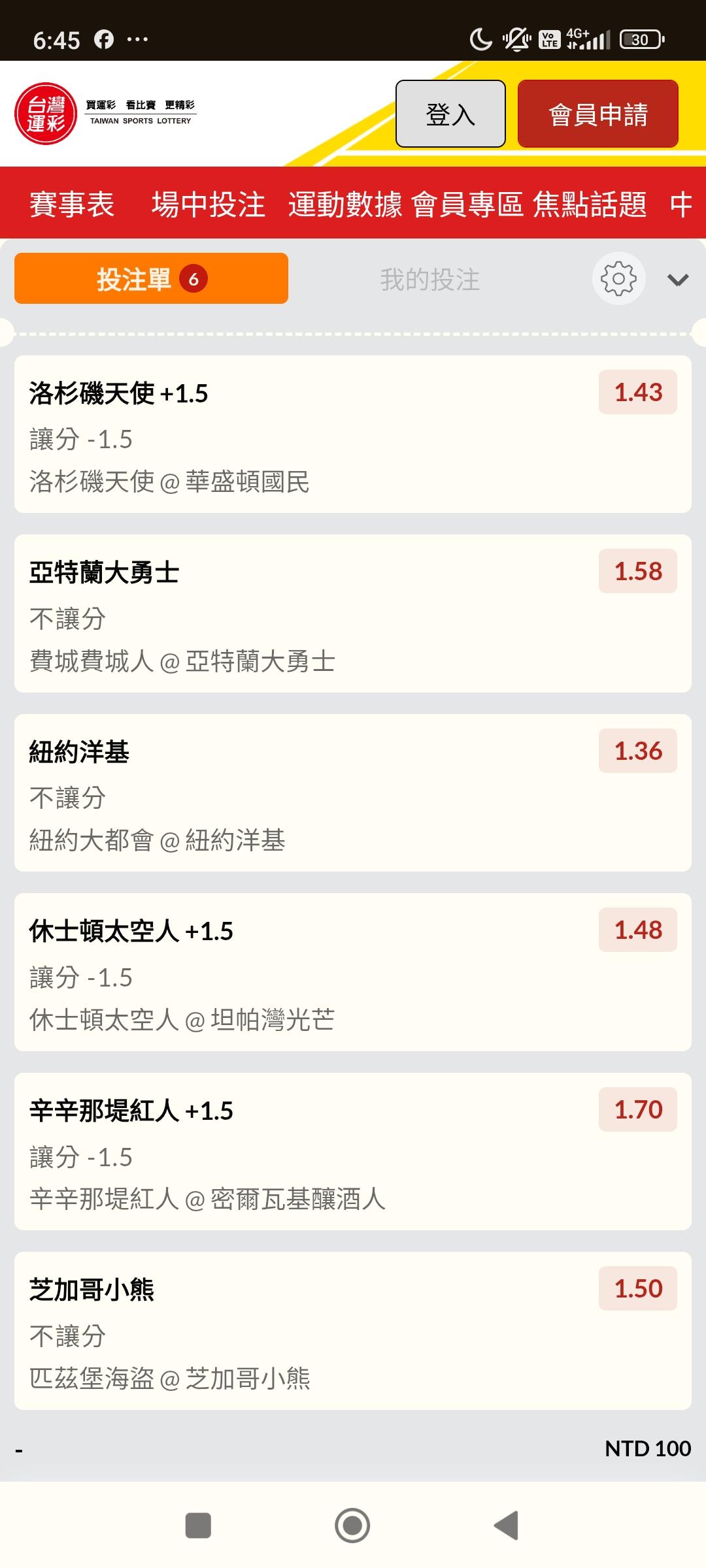Open the 會員專區 member area
706x1568 pixels.
point(467,204)
